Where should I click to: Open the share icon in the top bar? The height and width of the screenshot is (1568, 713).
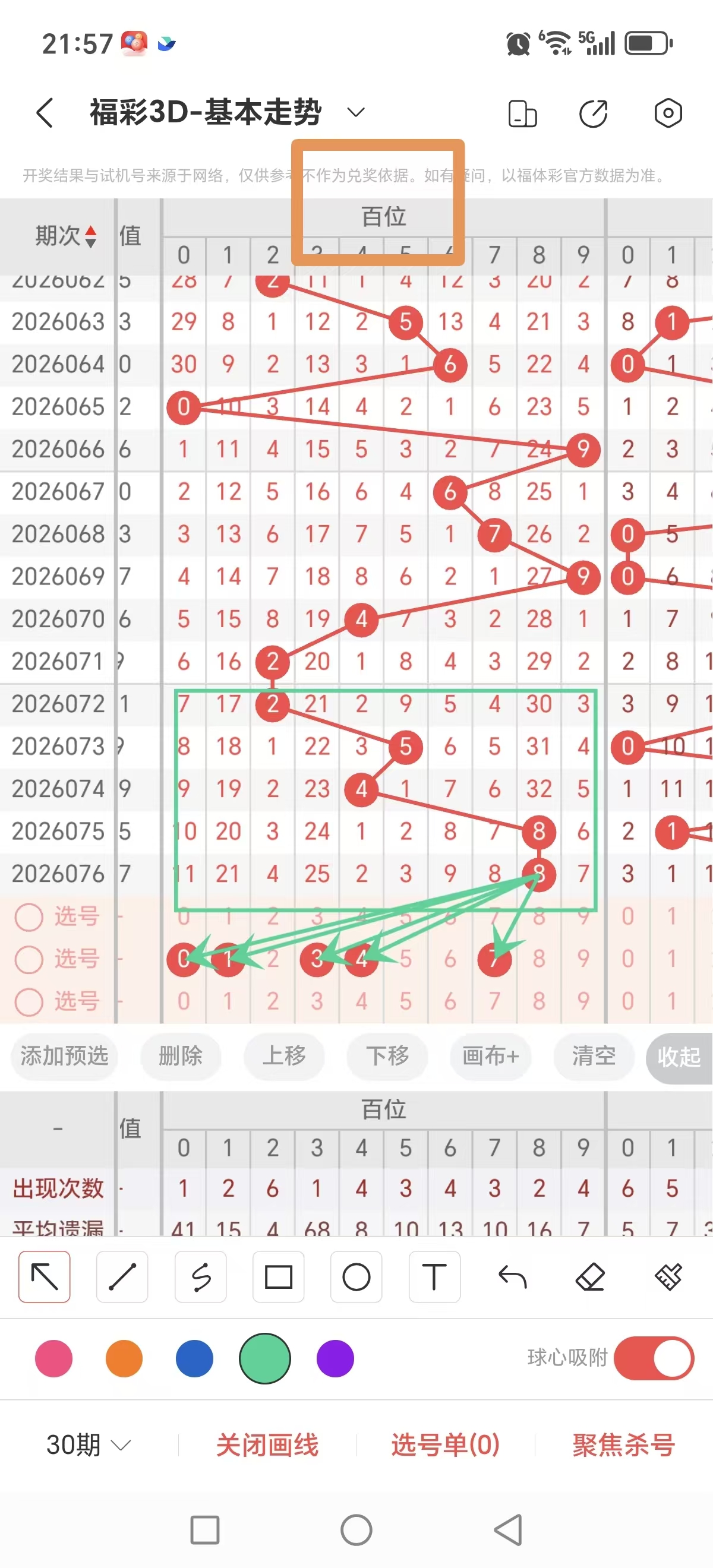coord(594,113)
